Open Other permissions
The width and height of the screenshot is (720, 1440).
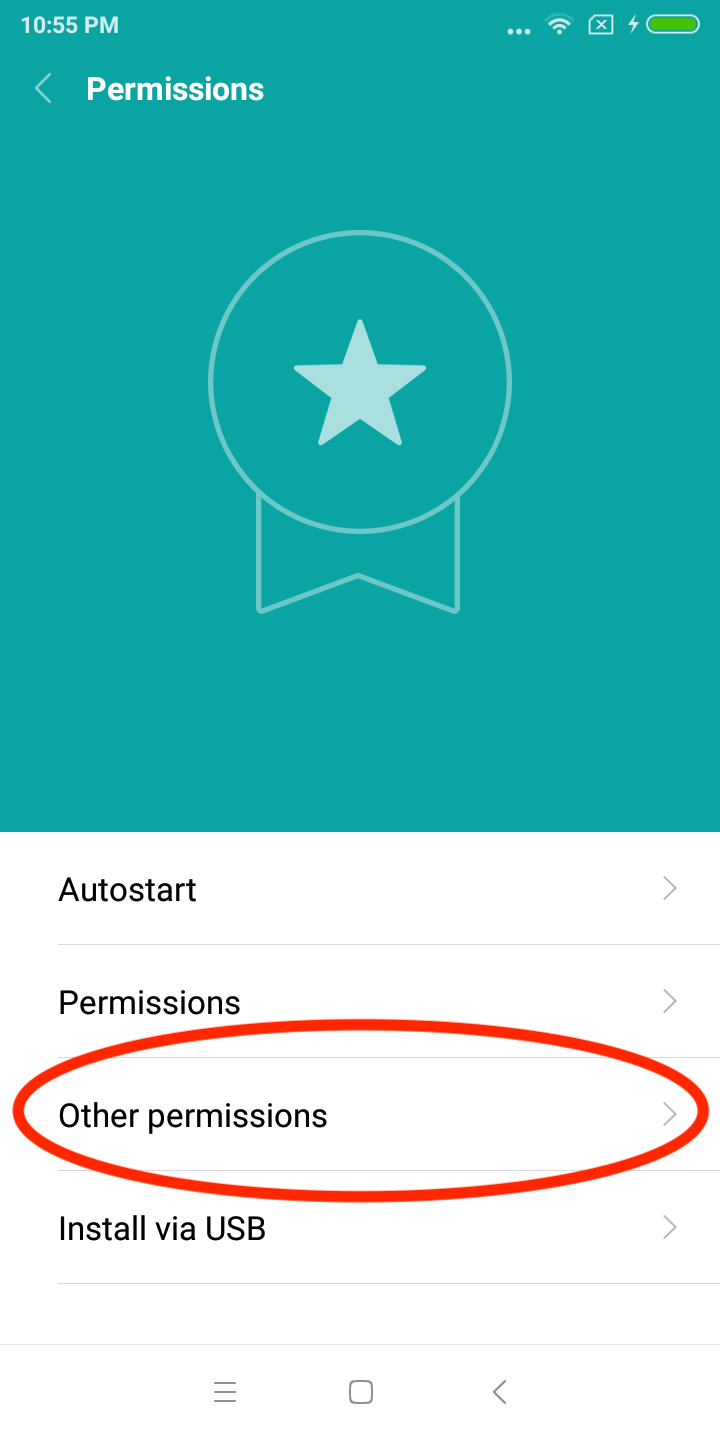click(360, 1115)
